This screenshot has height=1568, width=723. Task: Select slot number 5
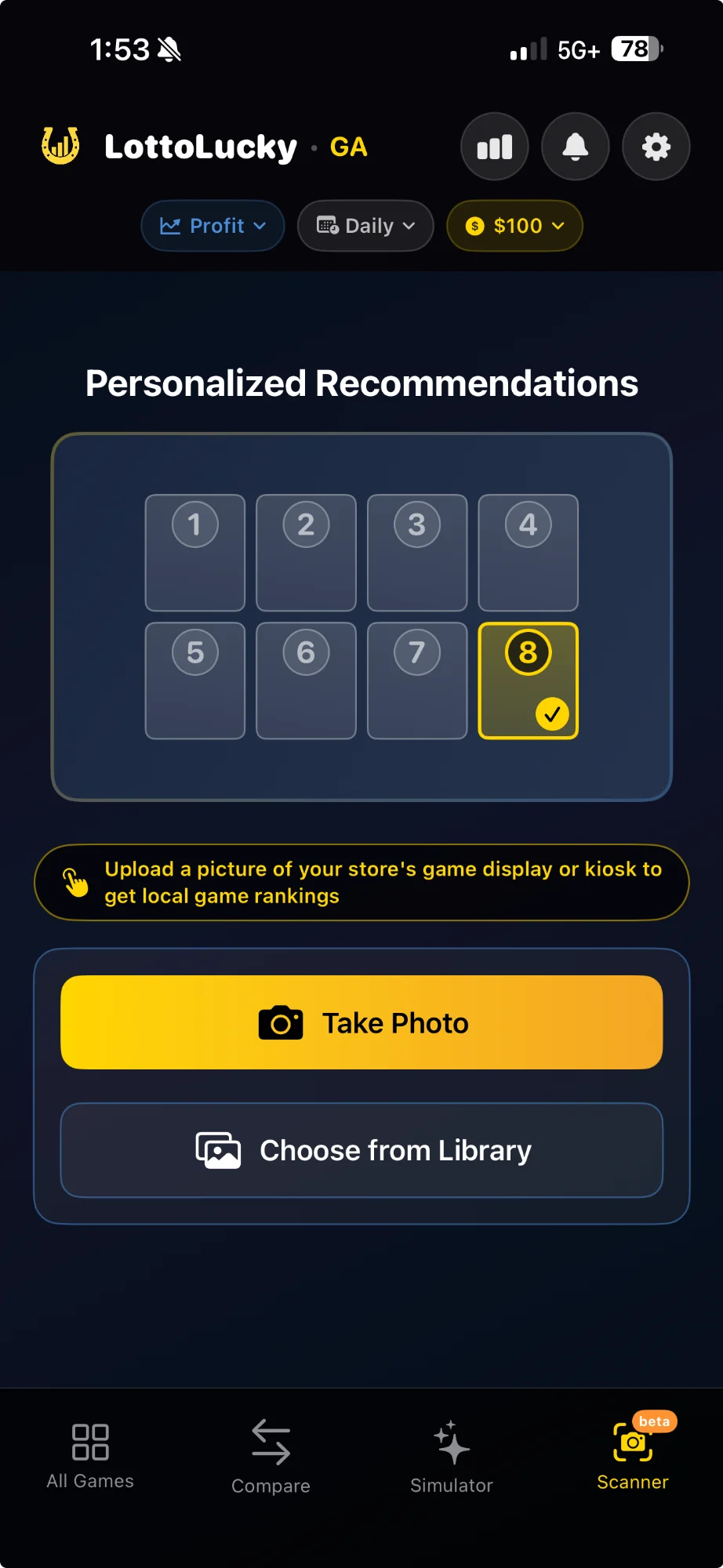pyautogui.click(x=195, y=681)
